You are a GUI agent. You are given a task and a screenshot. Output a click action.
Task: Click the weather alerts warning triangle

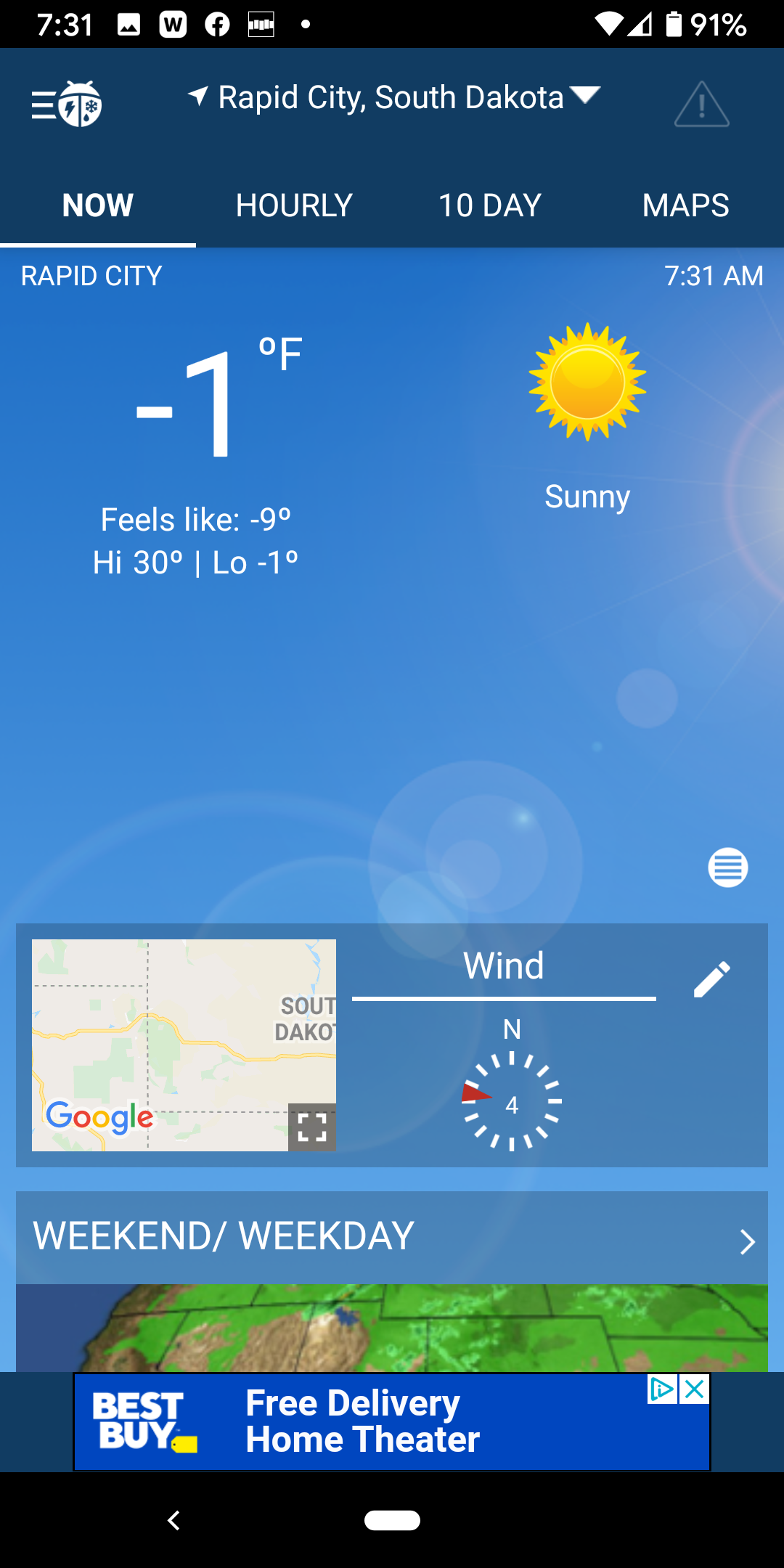701,104
